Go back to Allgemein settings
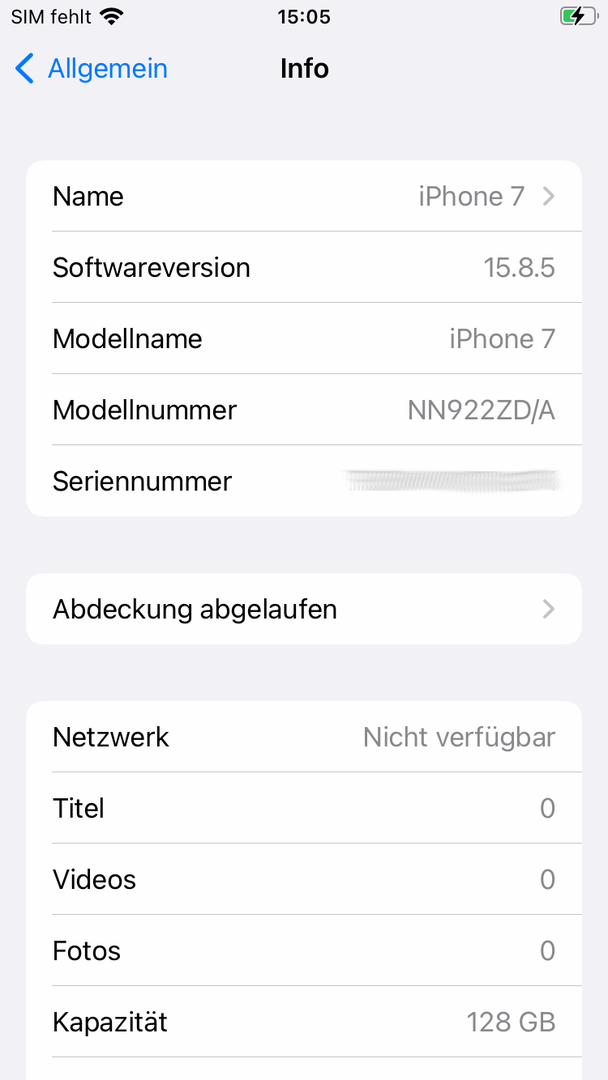The width and height of the screenshot is (608, 1080). (x=91, y=69)
